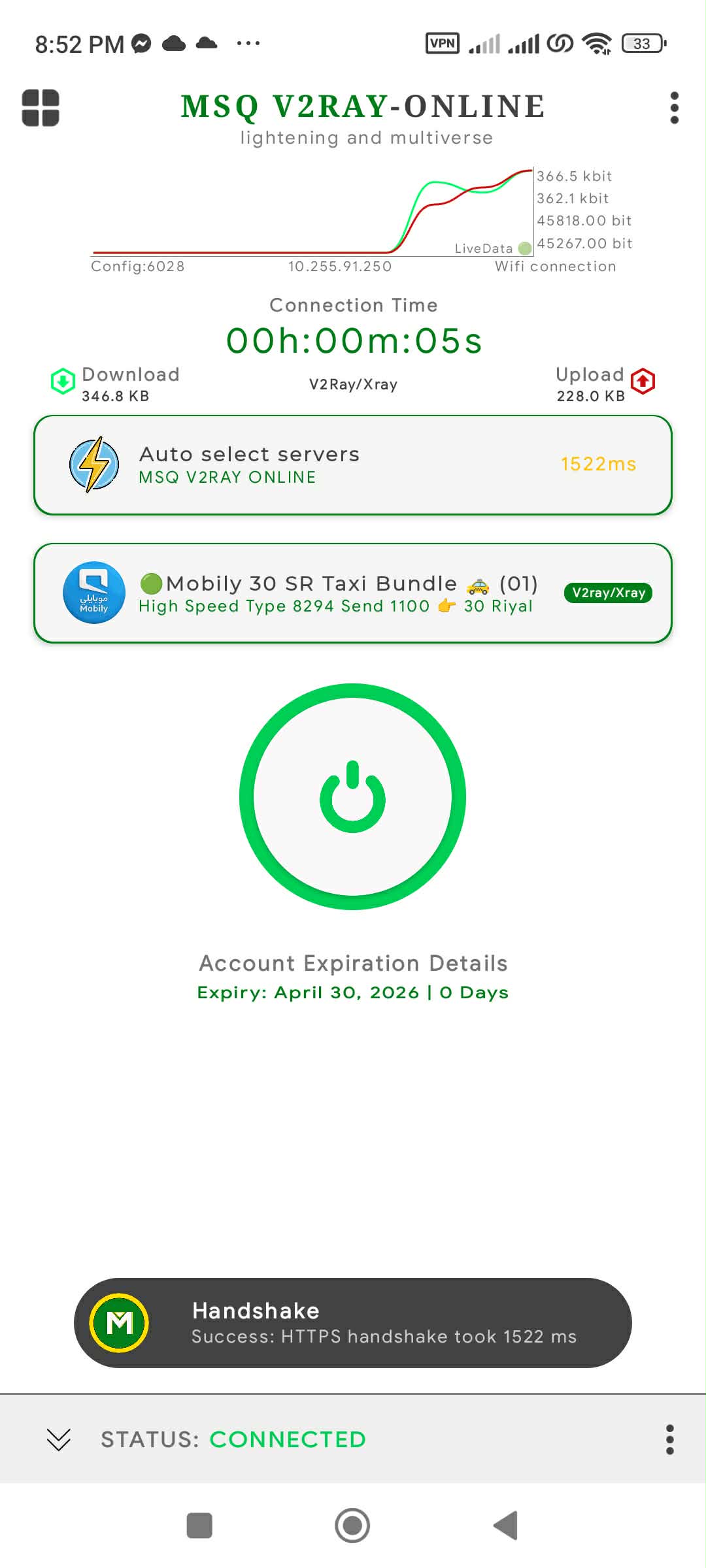Toggle the LiveData indicator dot

524,248
